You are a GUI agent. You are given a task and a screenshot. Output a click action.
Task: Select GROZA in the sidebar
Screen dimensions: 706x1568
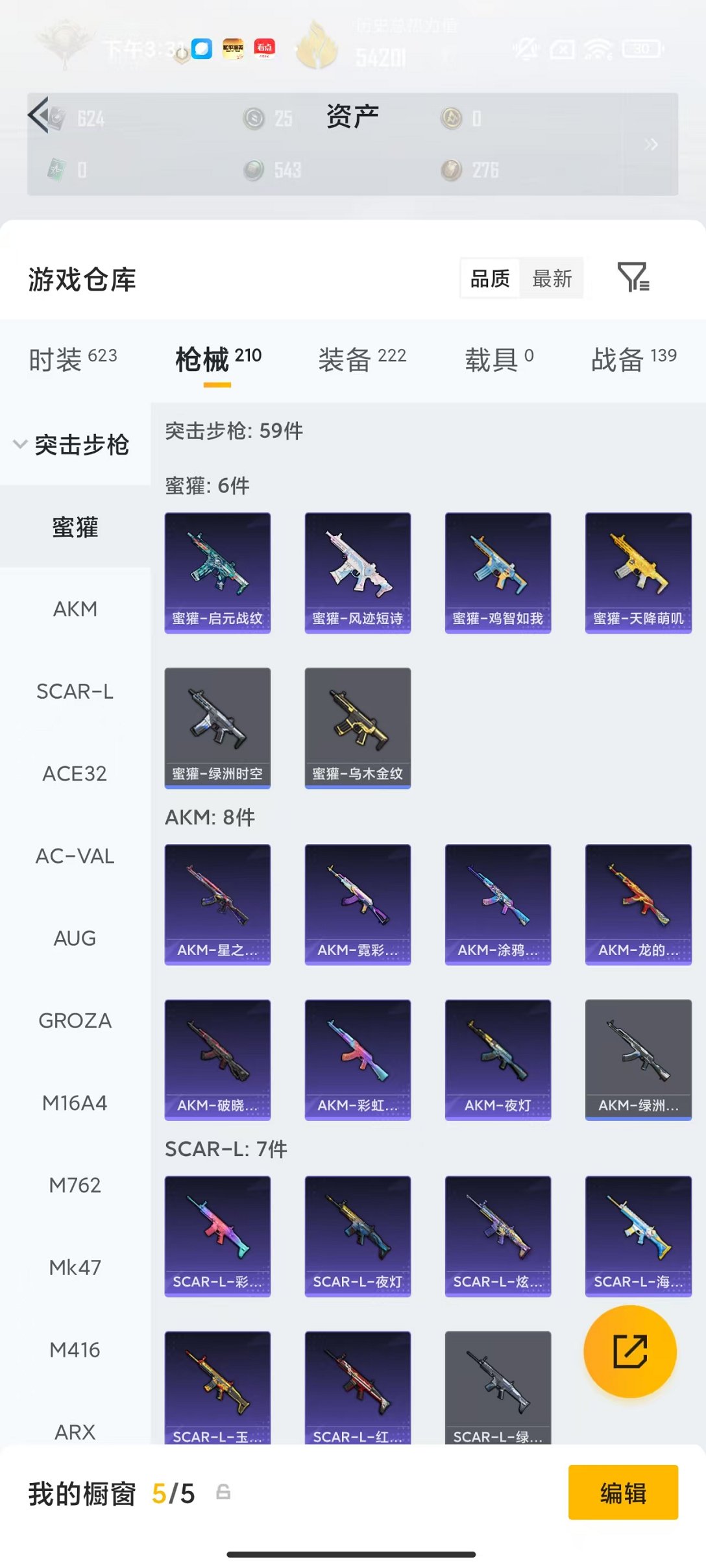75,1020
